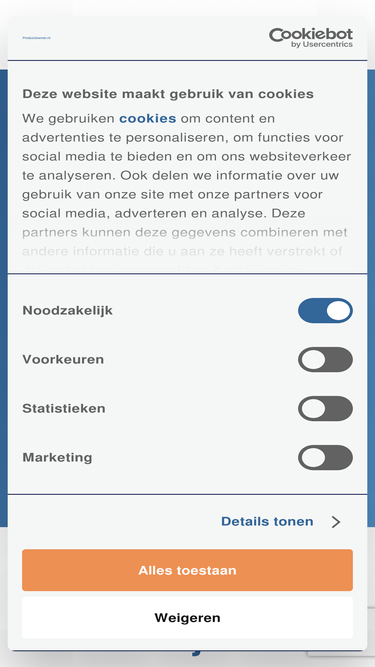Viewport: 375px width, 667px height.
Task: Open the cookies link in the description
Action: click(x=148, y=118)
